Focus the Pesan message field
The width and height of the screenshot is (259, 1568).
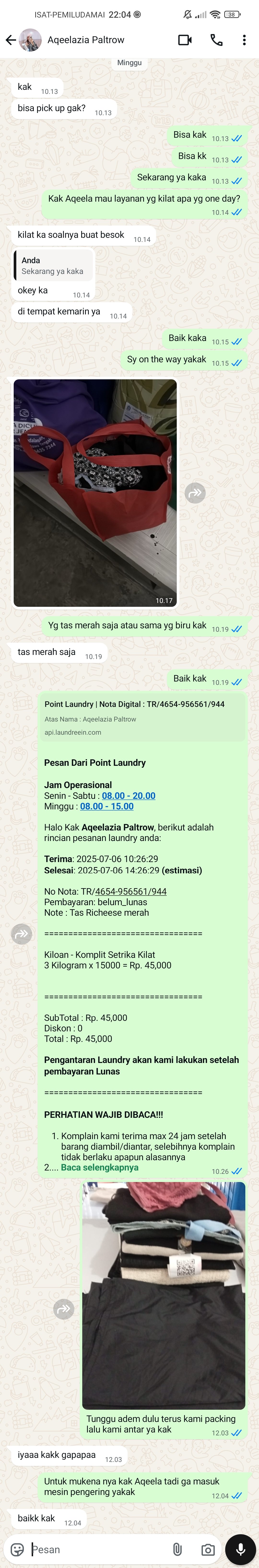tap(98, 1549)
